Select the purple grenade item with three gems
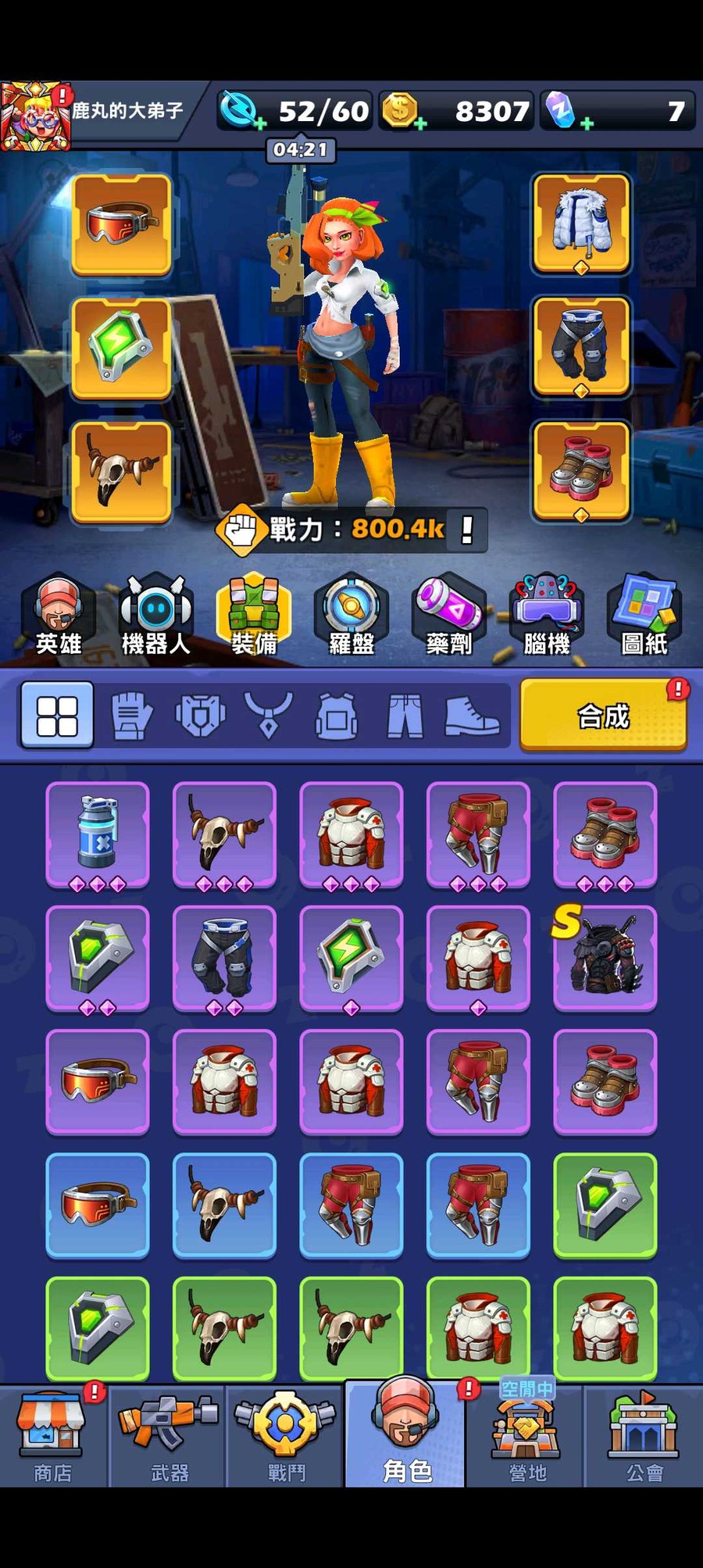This screenshot has width=703, height=1568. 98,834
